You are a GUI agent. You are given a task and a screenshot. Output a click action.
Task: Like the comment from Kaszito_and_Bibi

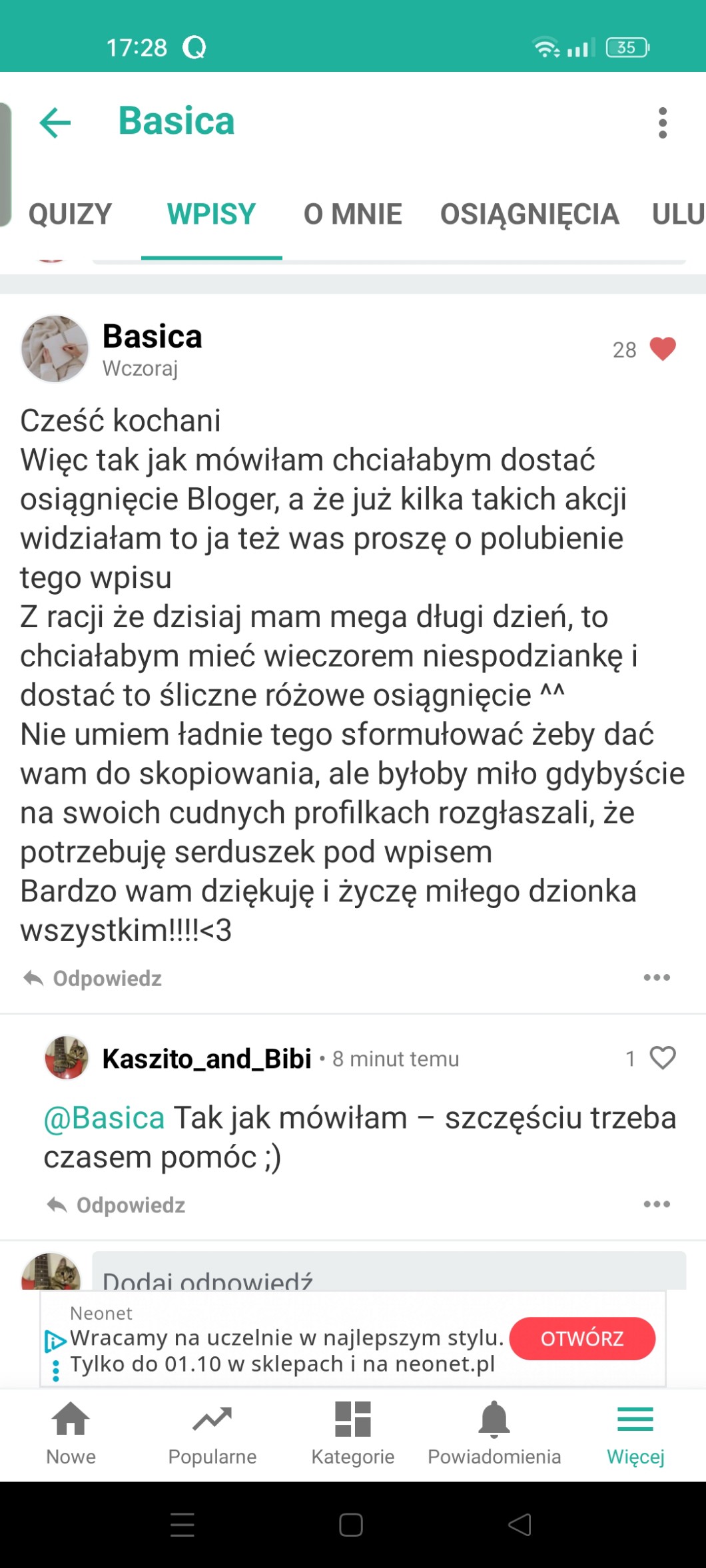point(662,1058)
